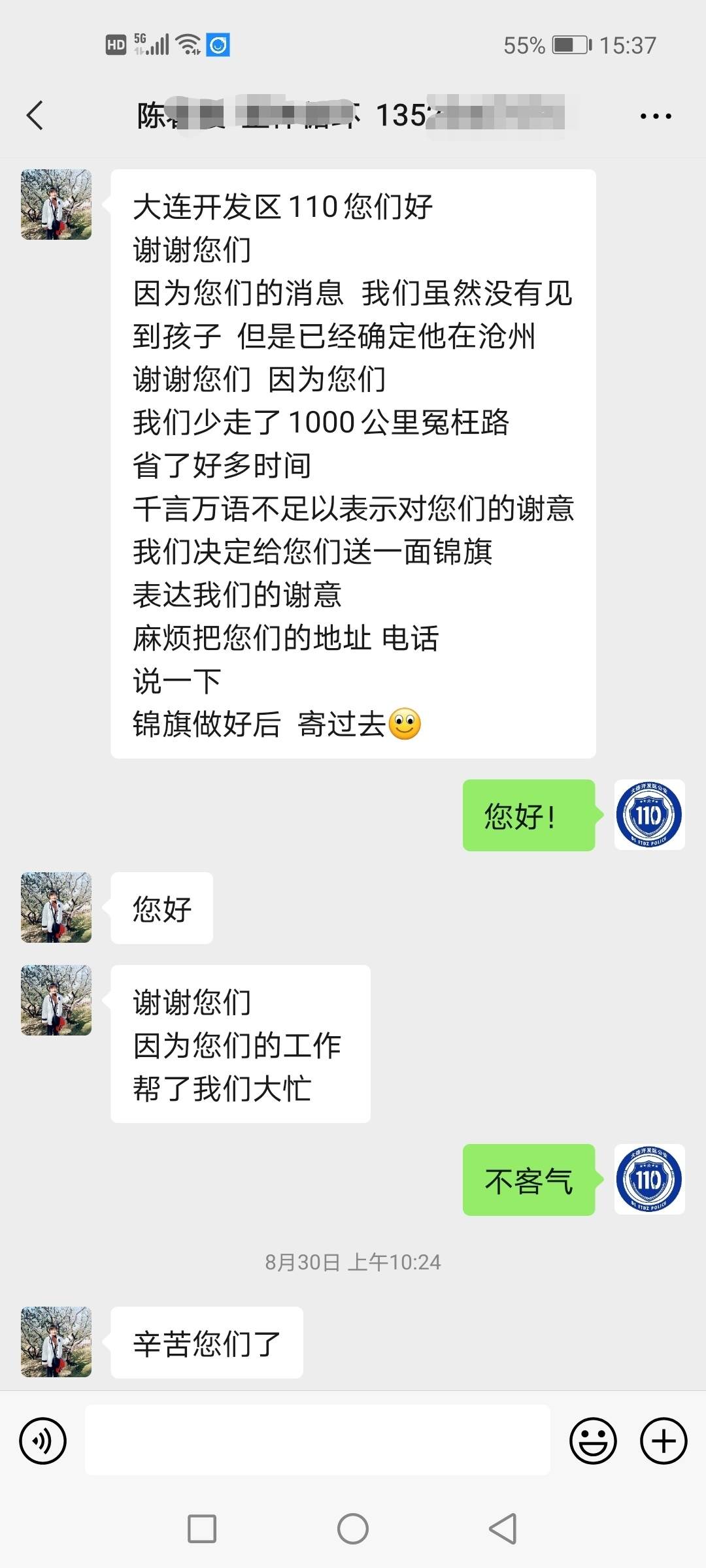Tap the message text field
This screenshot has height=1568, width=706.
pyautogui.click(x=317, y=1441)
